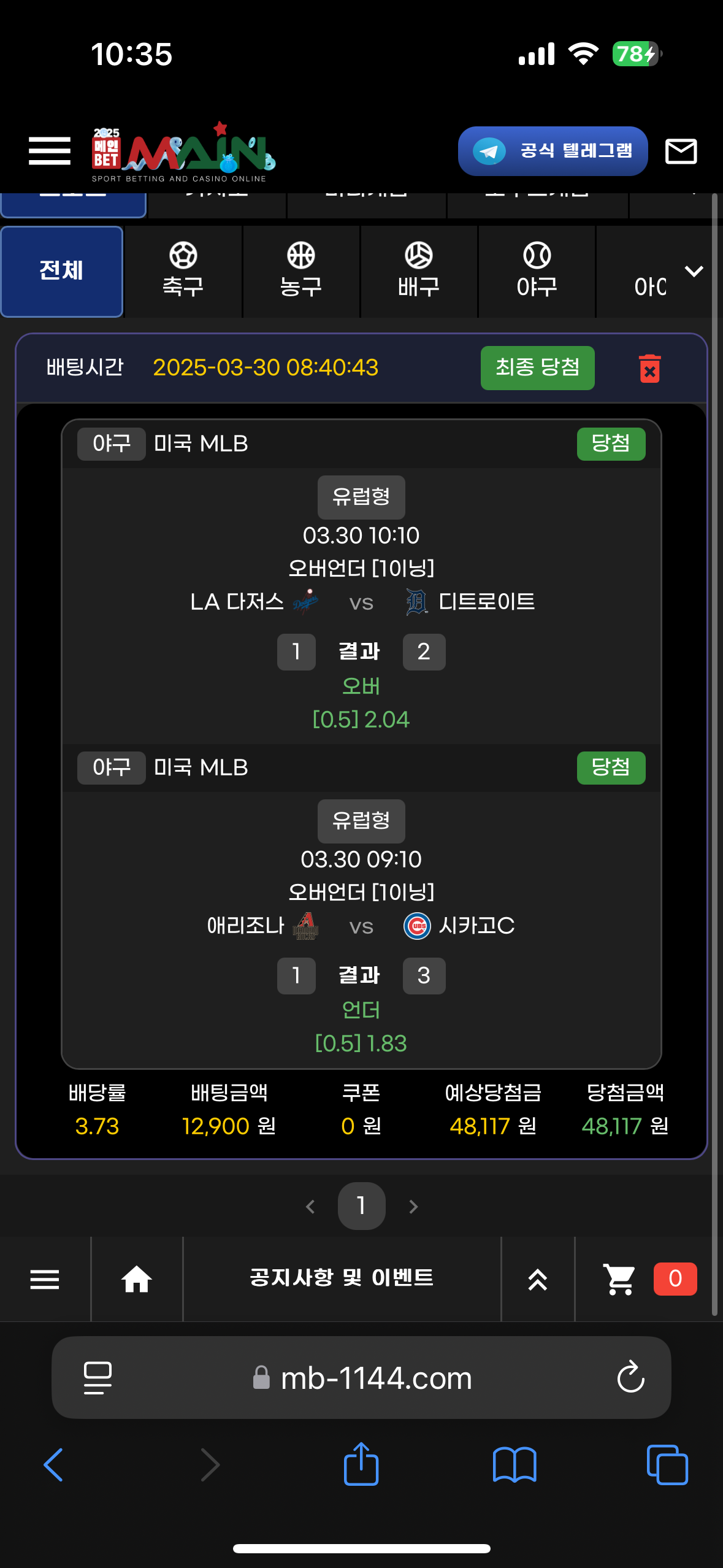
Task: Delete this bet history entry
Action: pyautogui.click(x=649, y=369)
